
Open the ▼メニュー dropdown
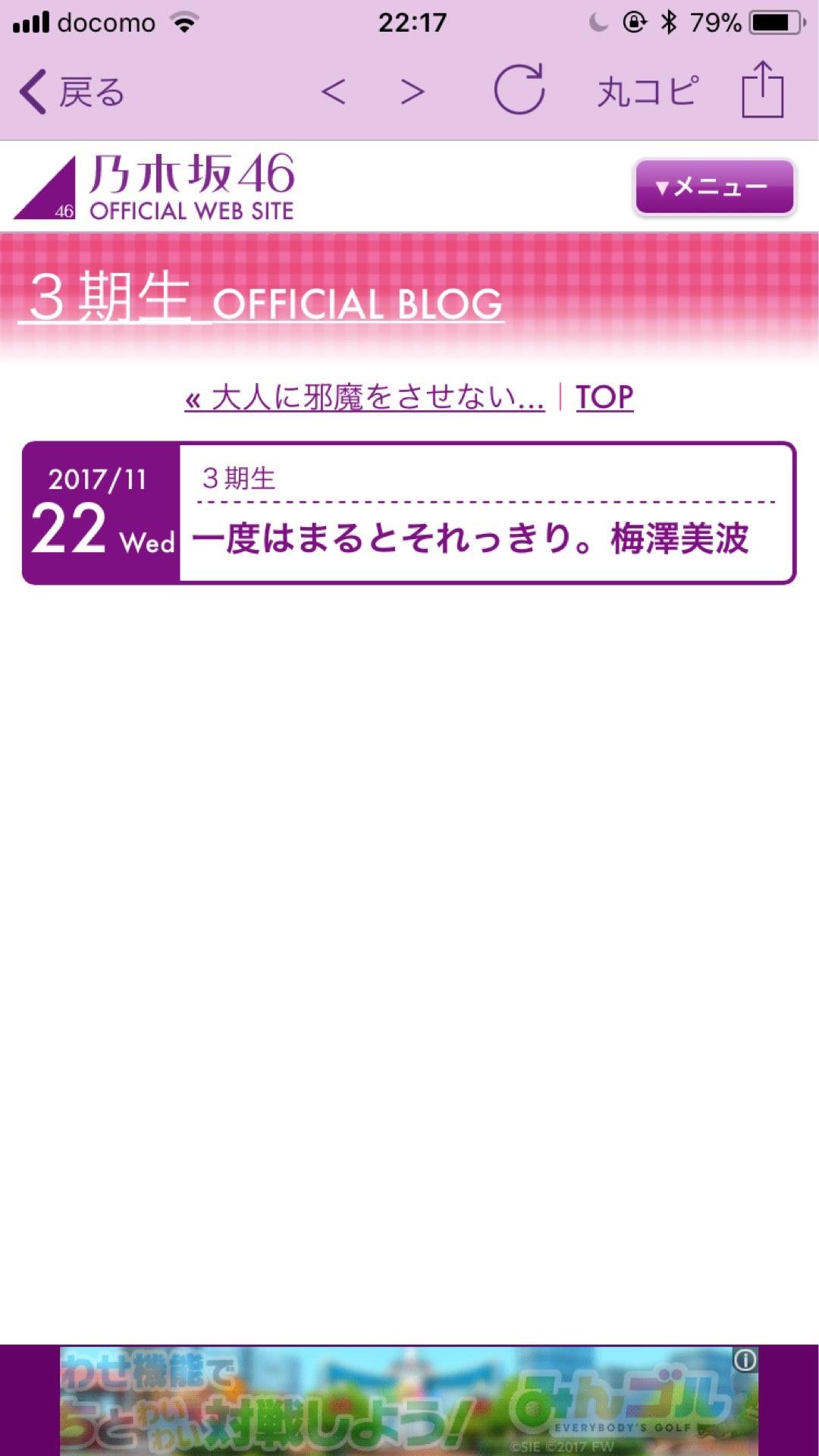pyautogui.click(x=714, y=187)
